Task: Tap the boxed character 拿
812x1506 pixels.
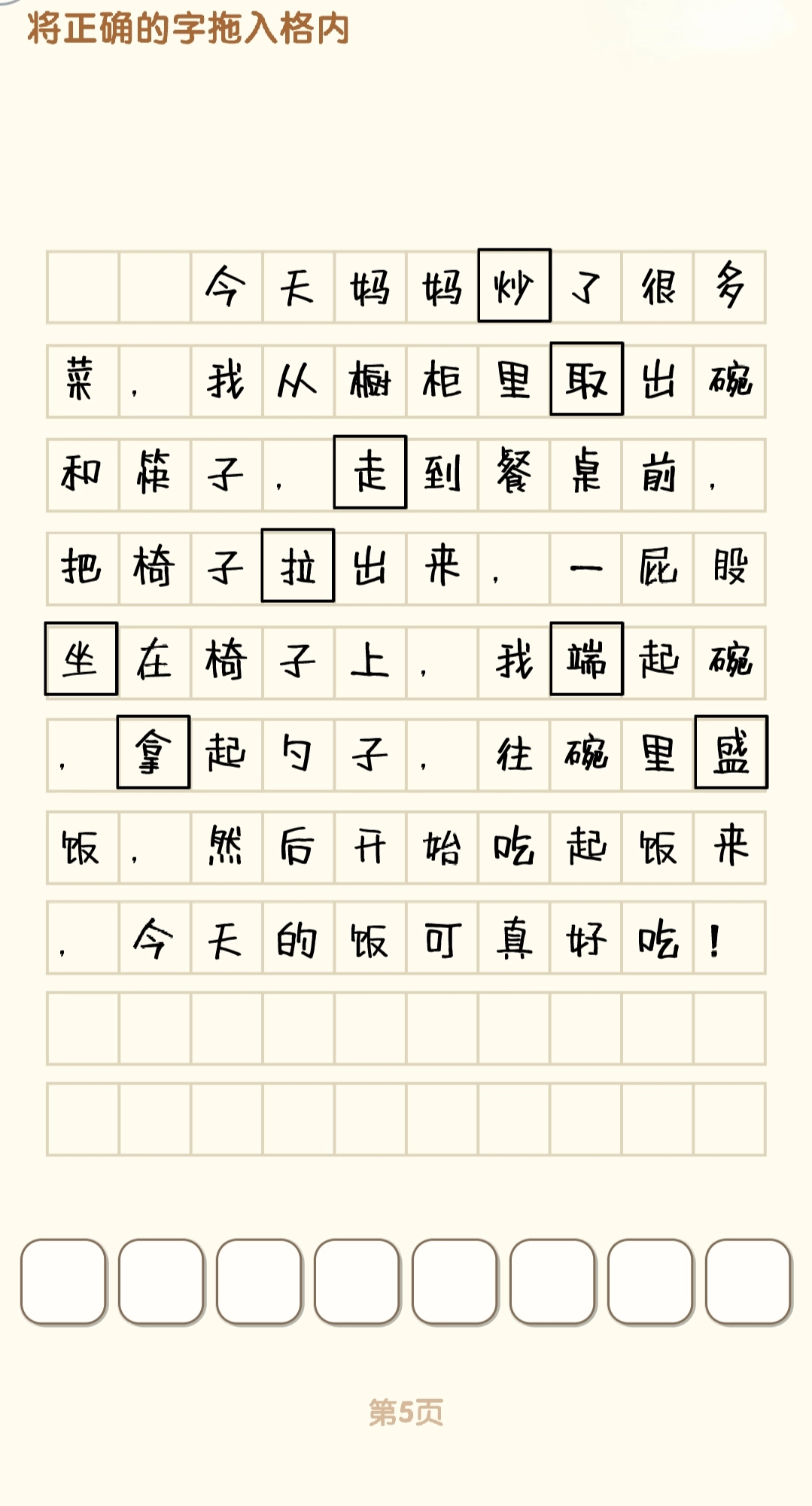Action: click(154, 752)
